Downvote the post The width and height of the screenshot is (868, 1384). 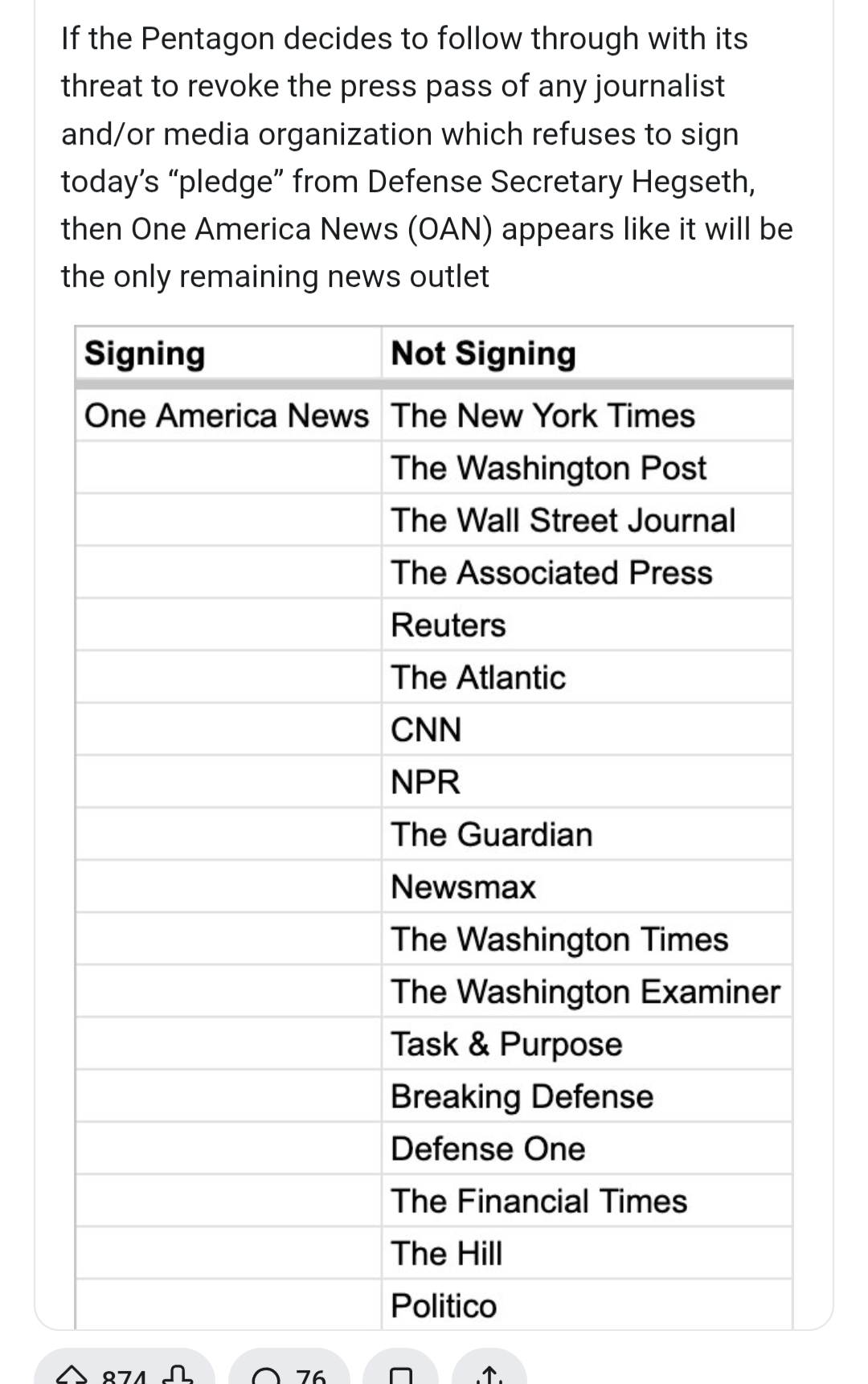point(178,1375)
